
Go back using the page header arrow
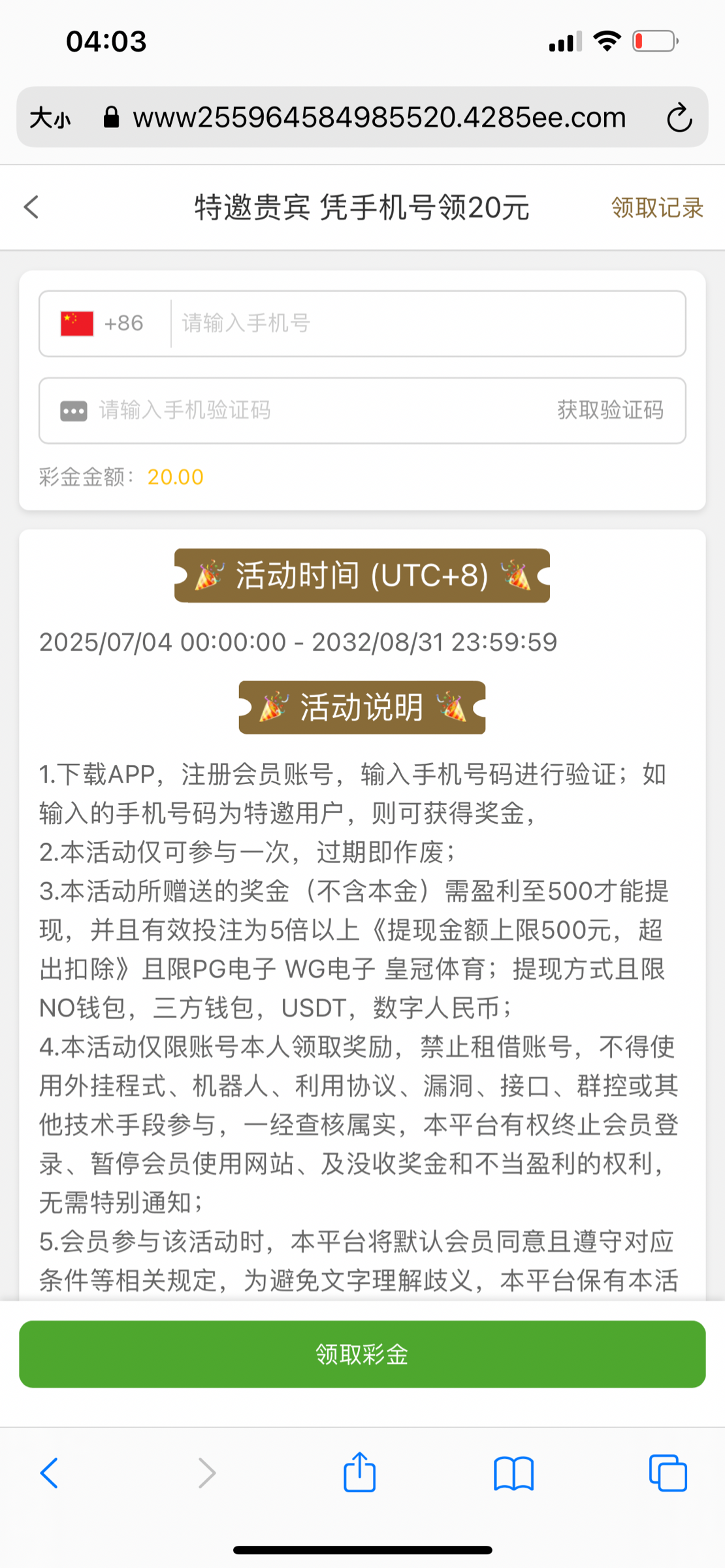(31, 207)
